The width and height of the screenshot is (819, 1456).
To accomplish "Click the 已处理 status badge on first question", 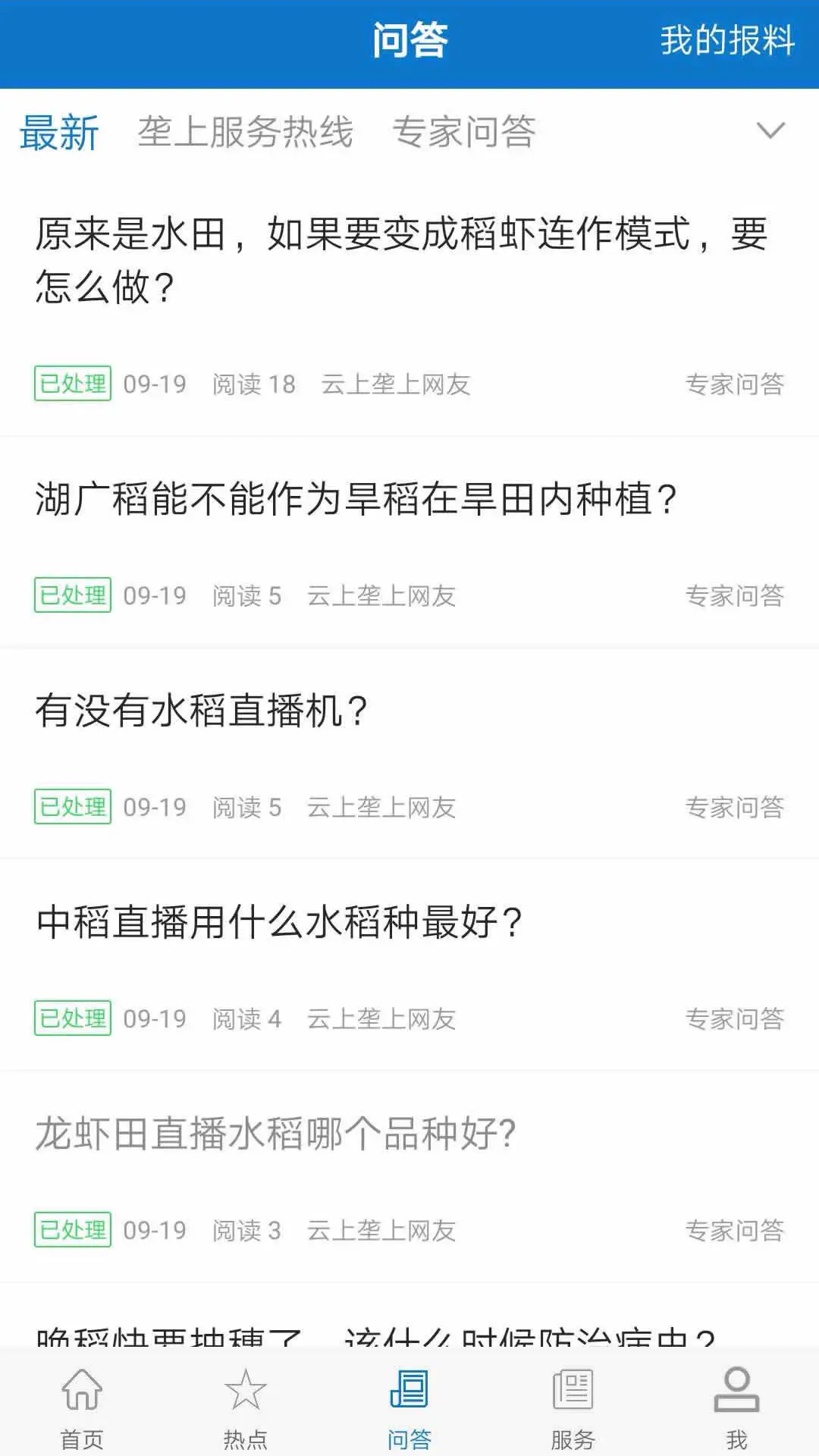I will pyautogui.click(x=72, y=384).
